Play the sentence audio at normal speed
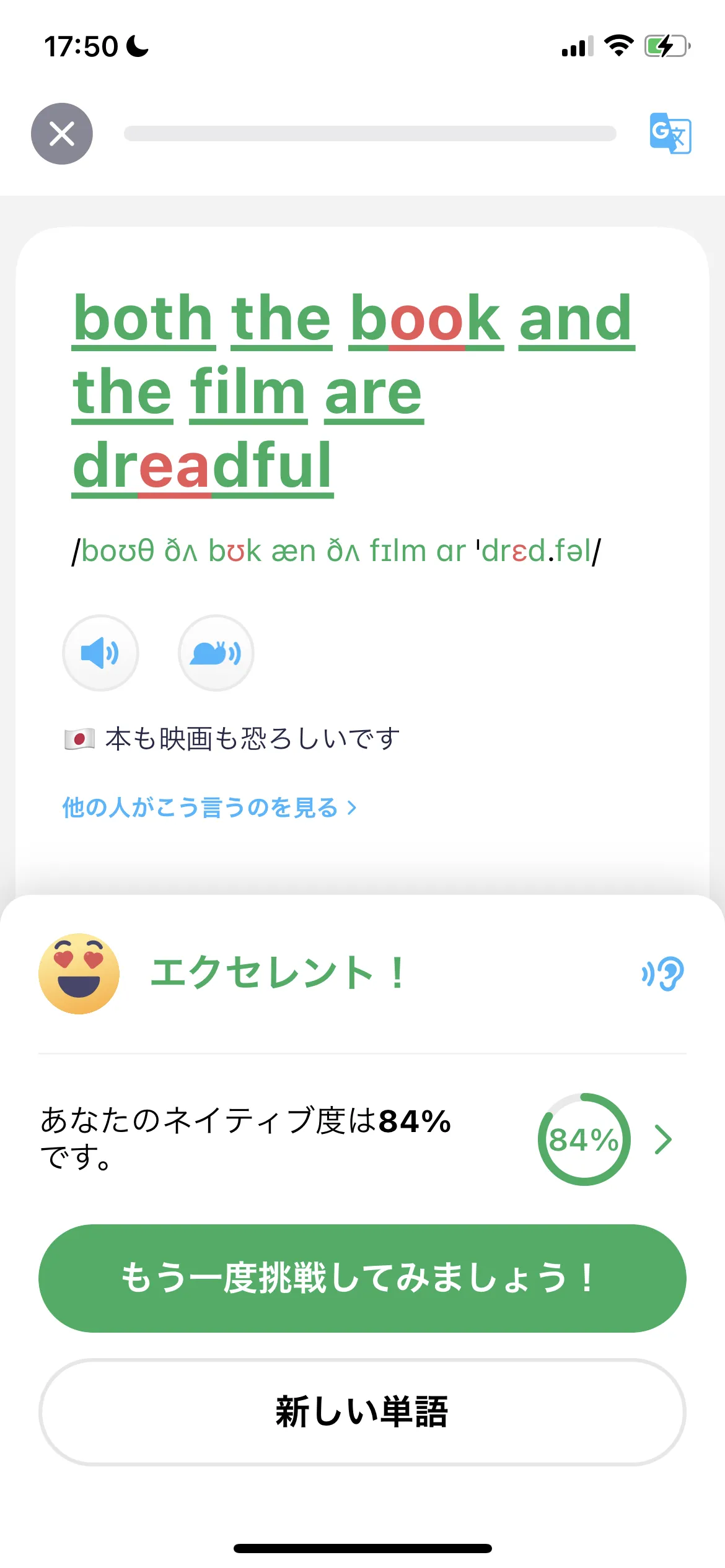 (100, 653)
